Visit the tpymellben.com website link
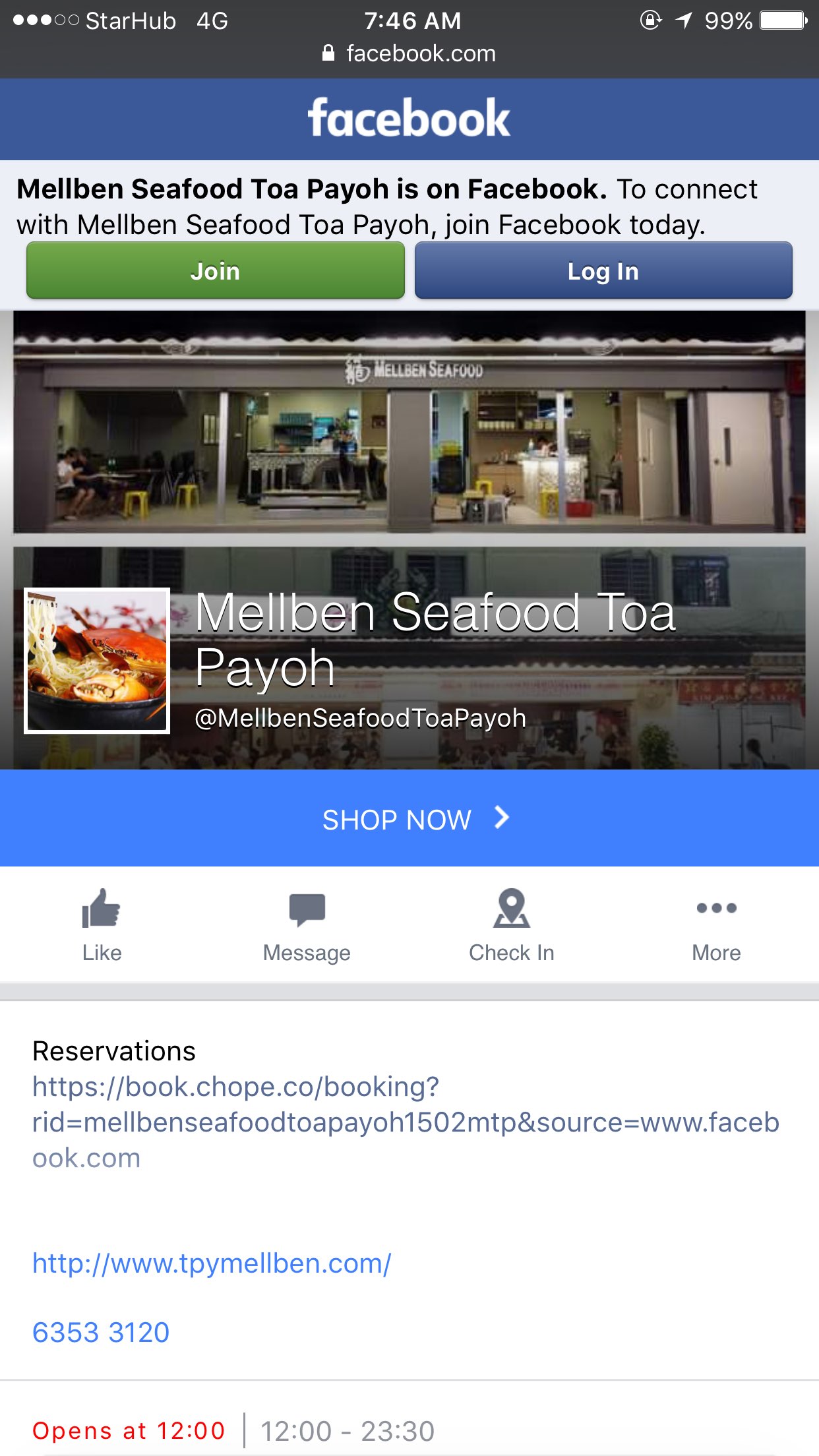The height and width of the screenshot is (1456, 819). (x=212, y=1263)
